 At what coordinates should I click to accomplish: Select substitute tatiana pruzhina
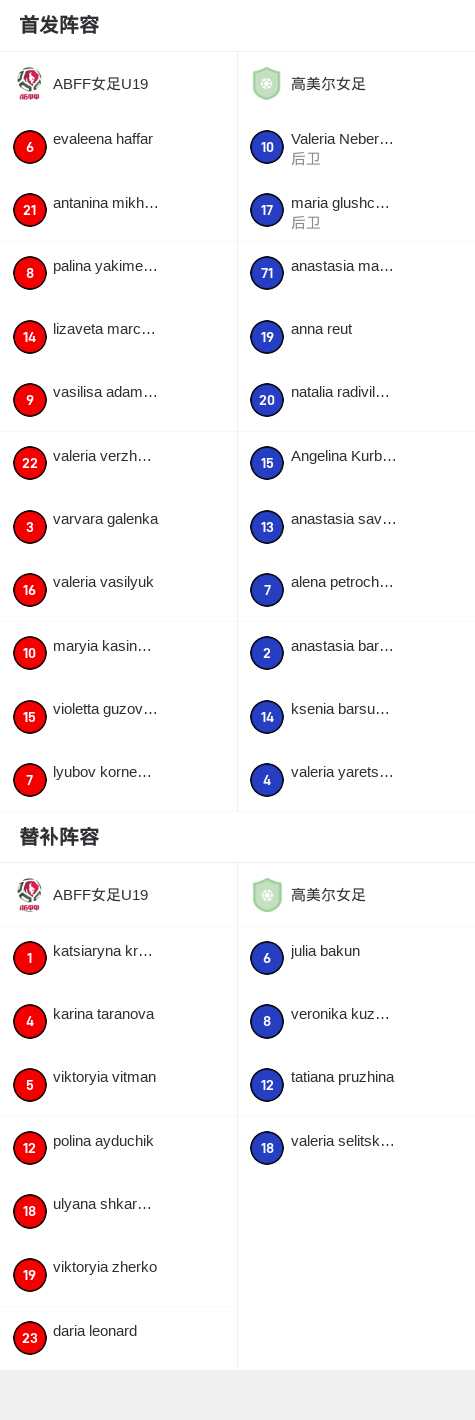356,1085
